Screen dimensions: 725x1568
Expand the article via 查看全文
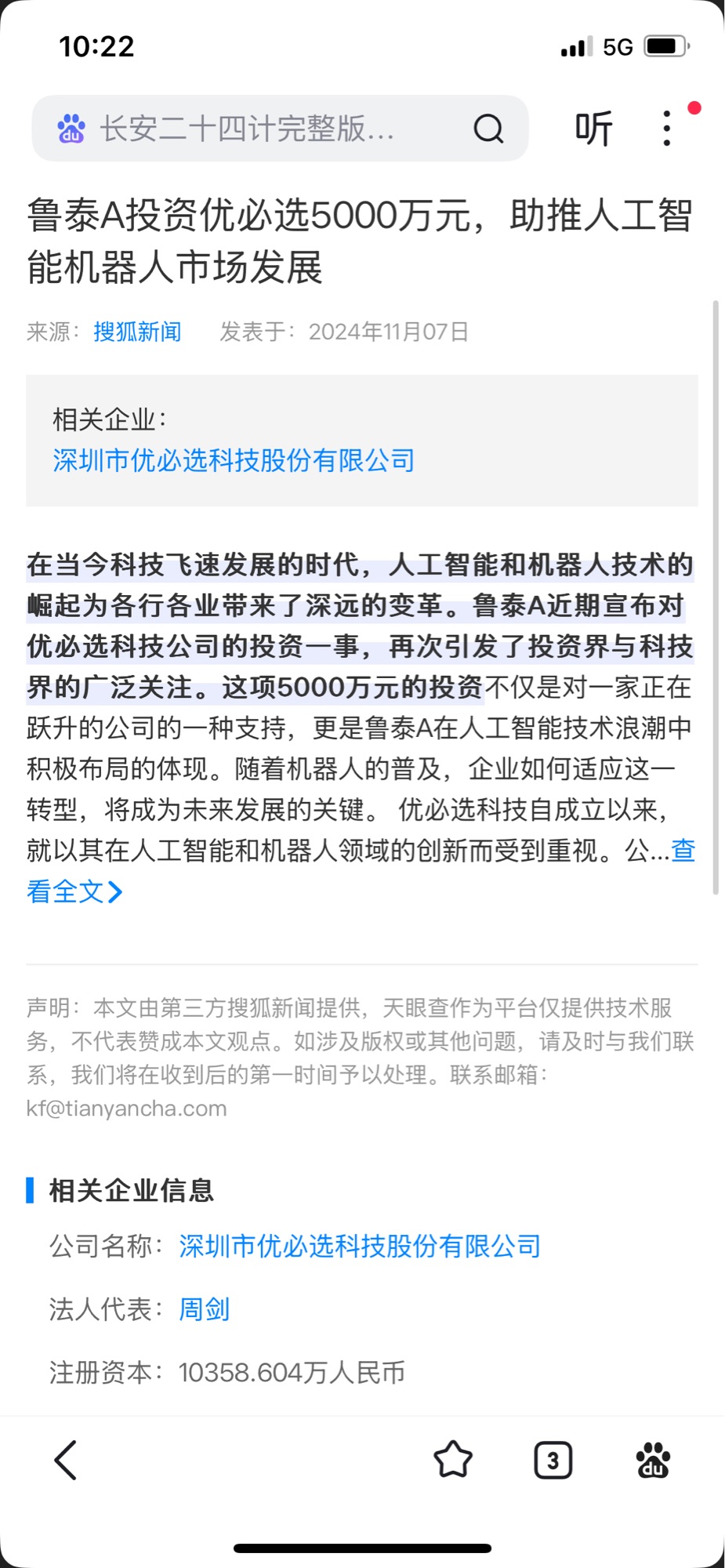(x=74, y=891)
